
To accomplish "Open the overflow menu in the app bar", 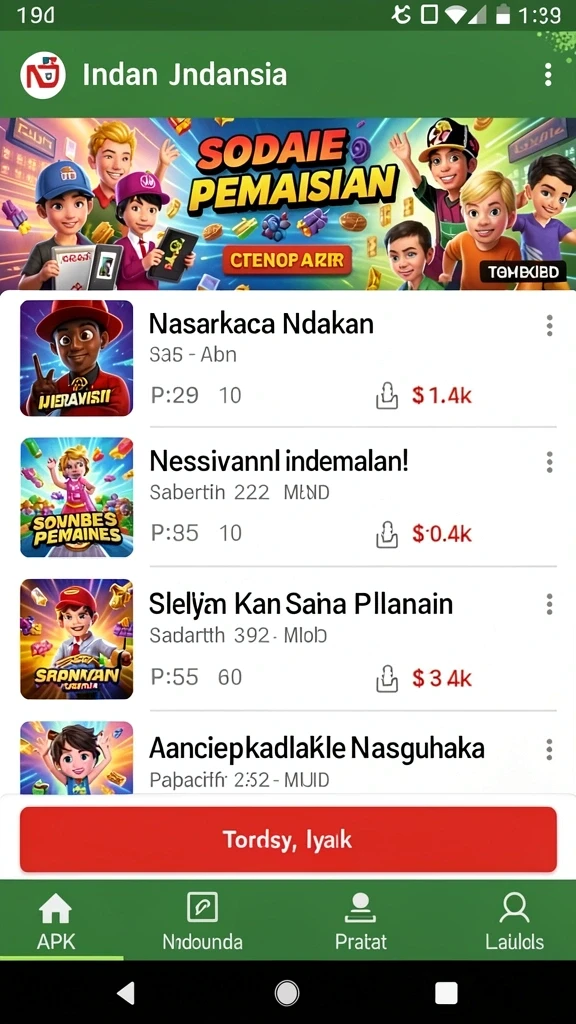I will [x=548, y=75].
